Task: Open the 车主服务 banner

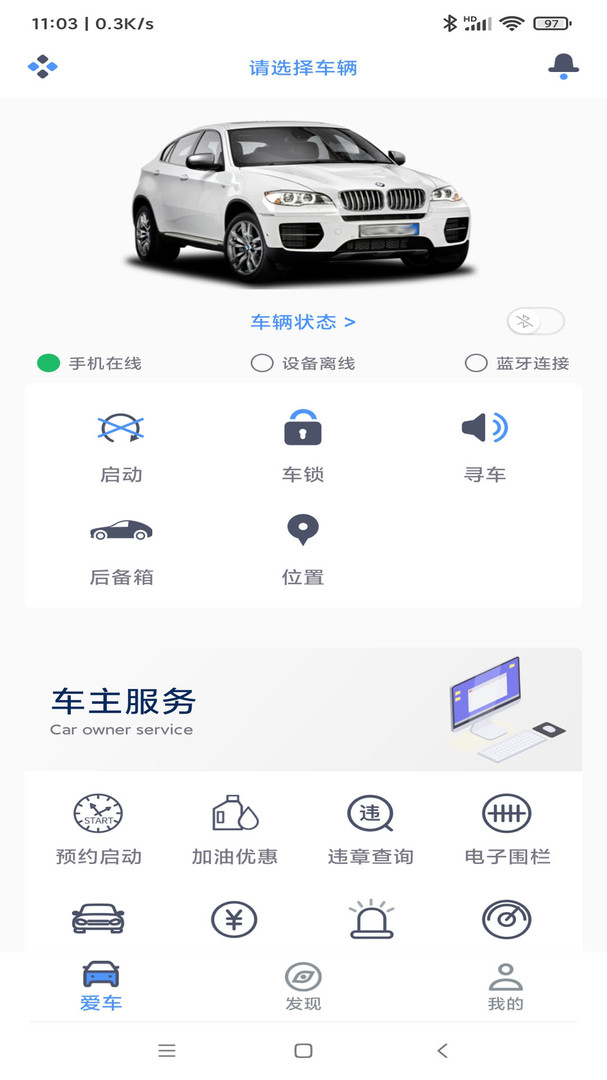Action: [x=303, y=710]
